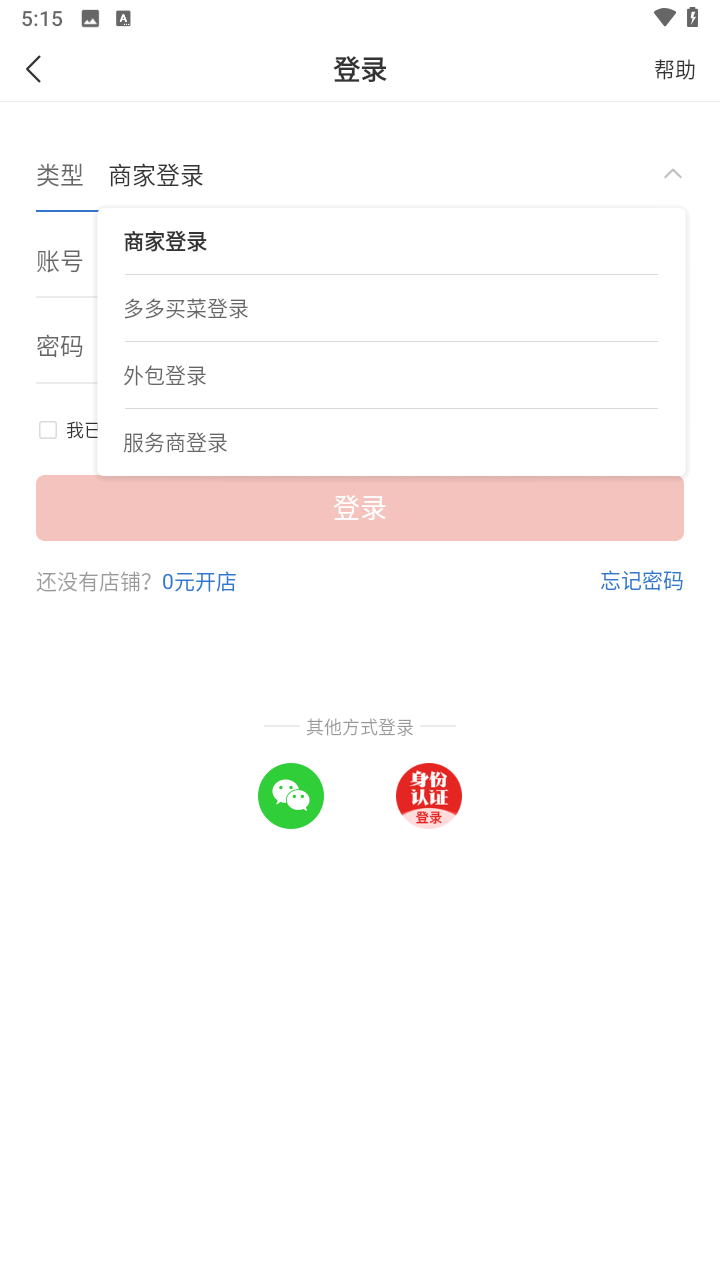Tap the clock showing 5:15 in status bar
The height and width of the screenshot is (1280, 720).
(41, 17)
